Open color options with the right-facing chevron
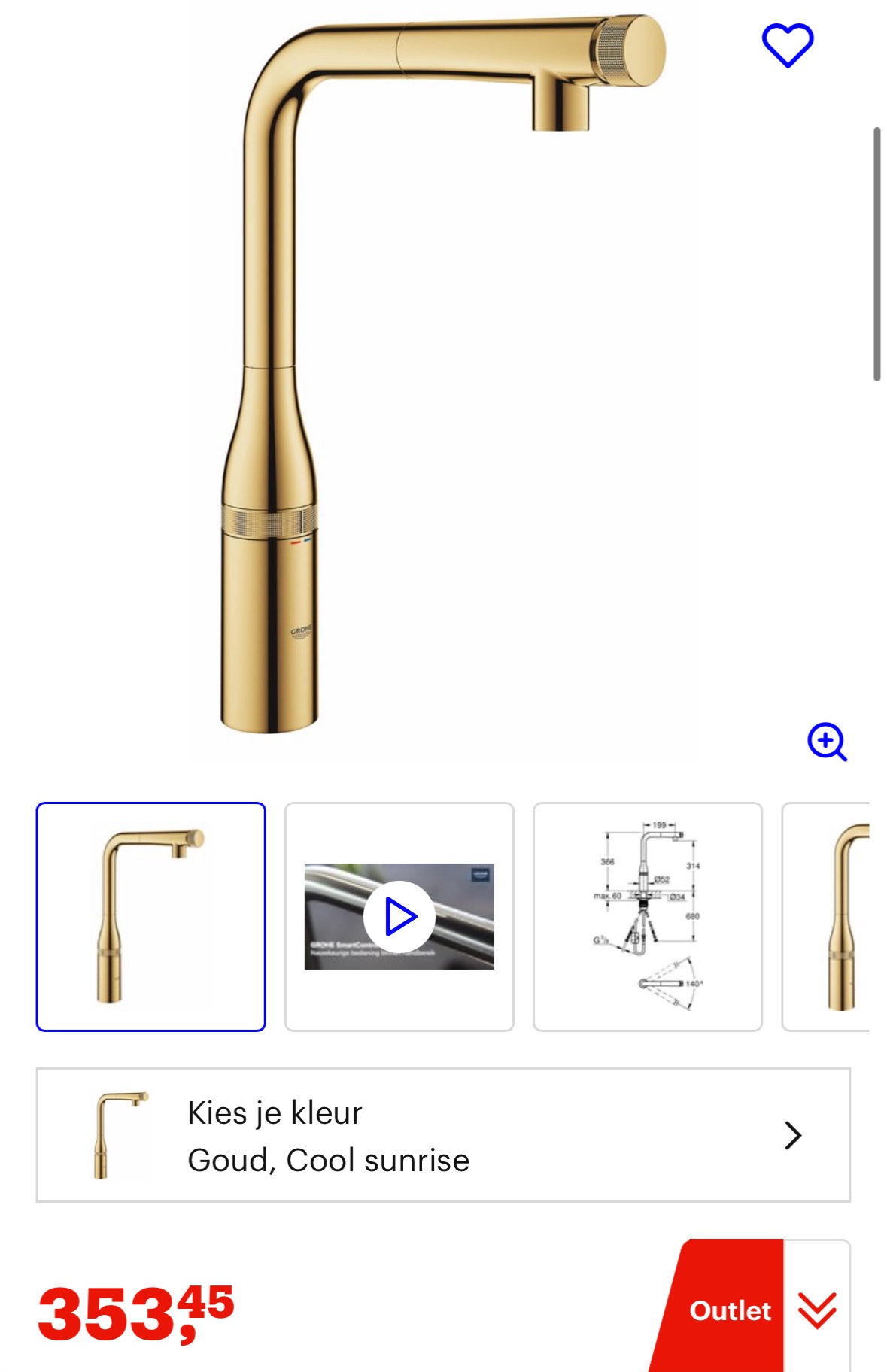This screenshot has height=1372, width=887. (791, 1136)
